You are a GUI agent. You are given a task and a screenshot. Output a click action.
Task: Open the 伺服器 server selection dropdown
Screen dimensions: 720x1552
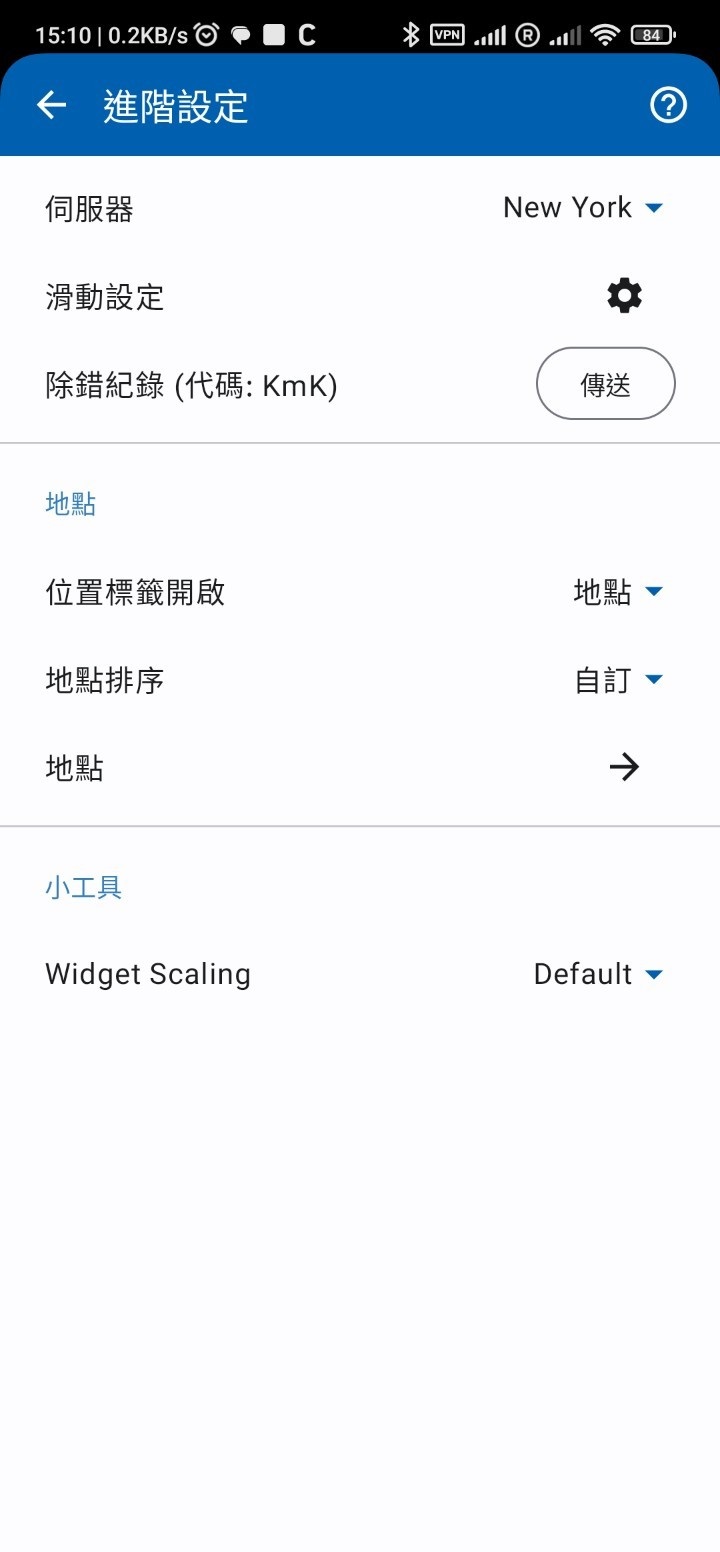click(585, 207)
